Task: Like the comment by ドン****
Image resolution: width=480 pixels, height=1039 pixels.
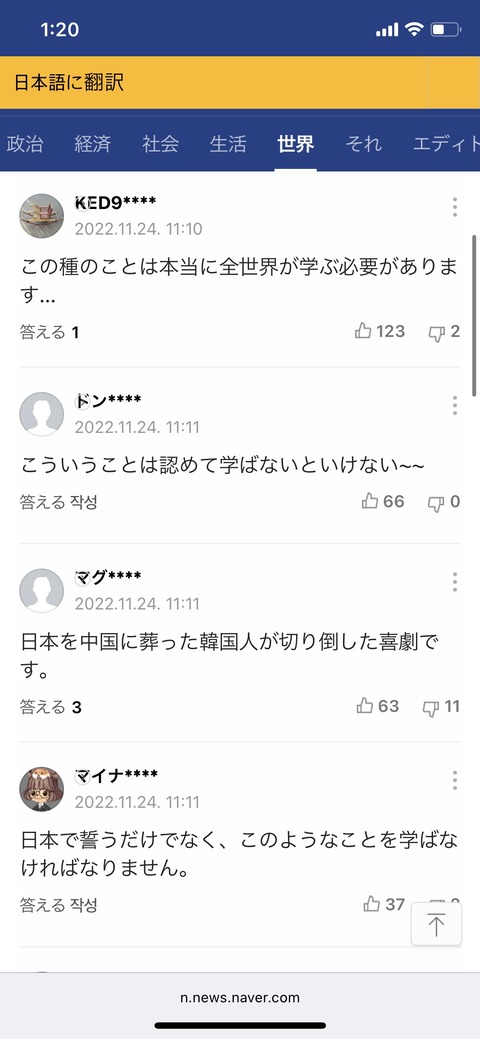Action: pyautogui.click(x=383, y=502)
